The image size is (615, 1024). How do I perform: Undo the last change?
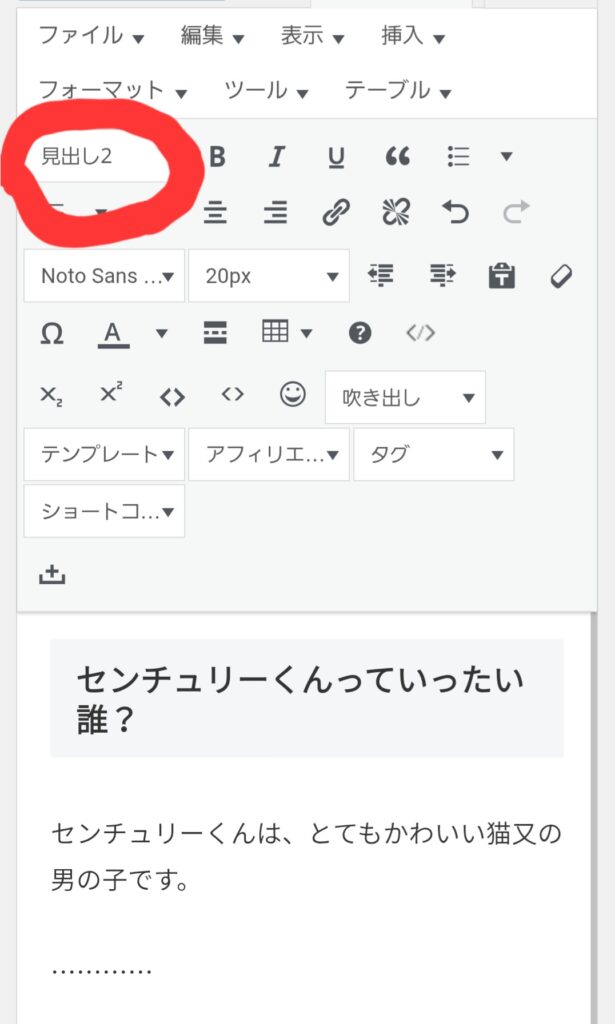[x=456, y=212]
